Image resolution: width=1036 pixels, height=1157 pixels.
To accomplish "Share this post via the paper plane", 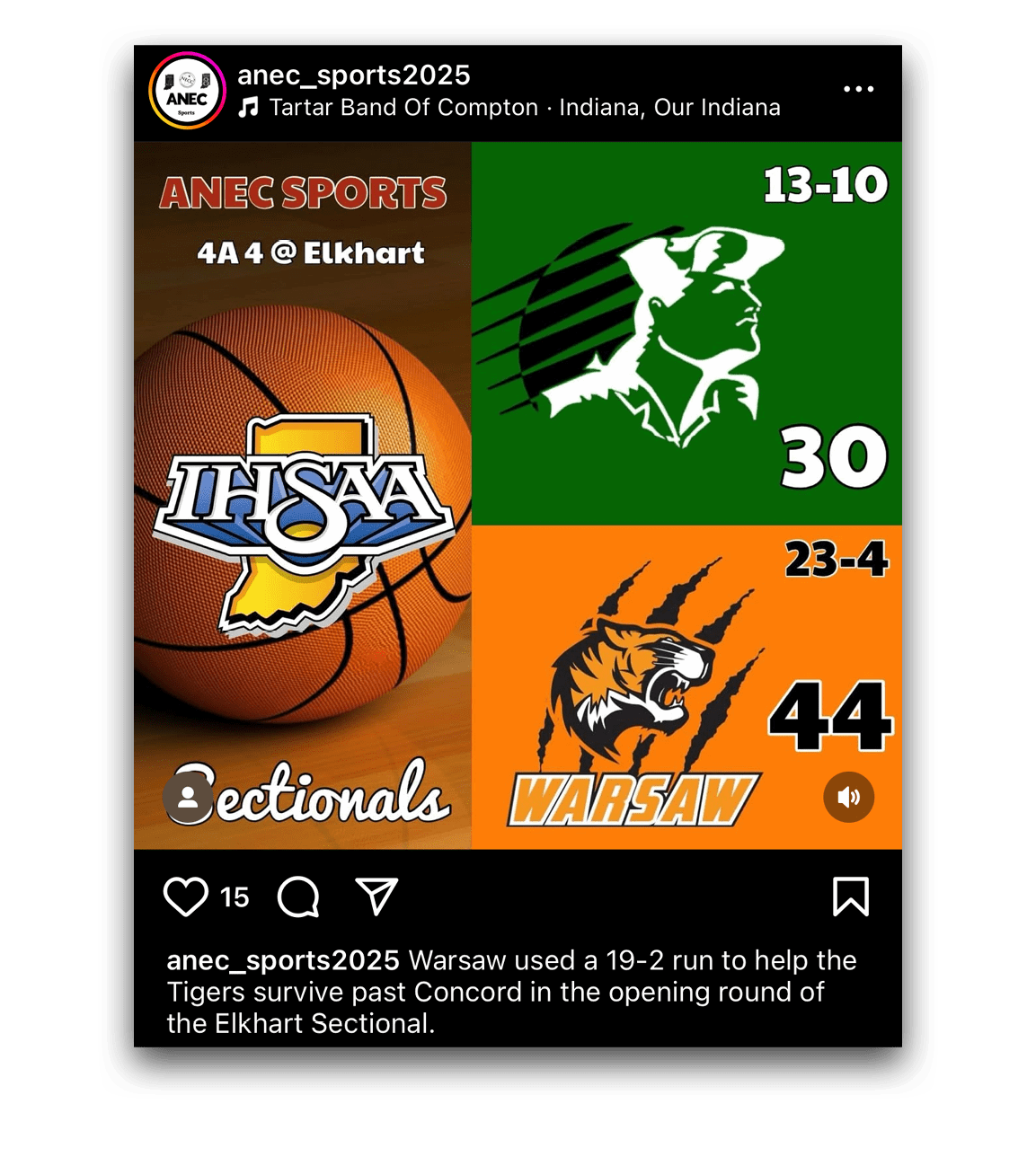I will pos(376,896).
